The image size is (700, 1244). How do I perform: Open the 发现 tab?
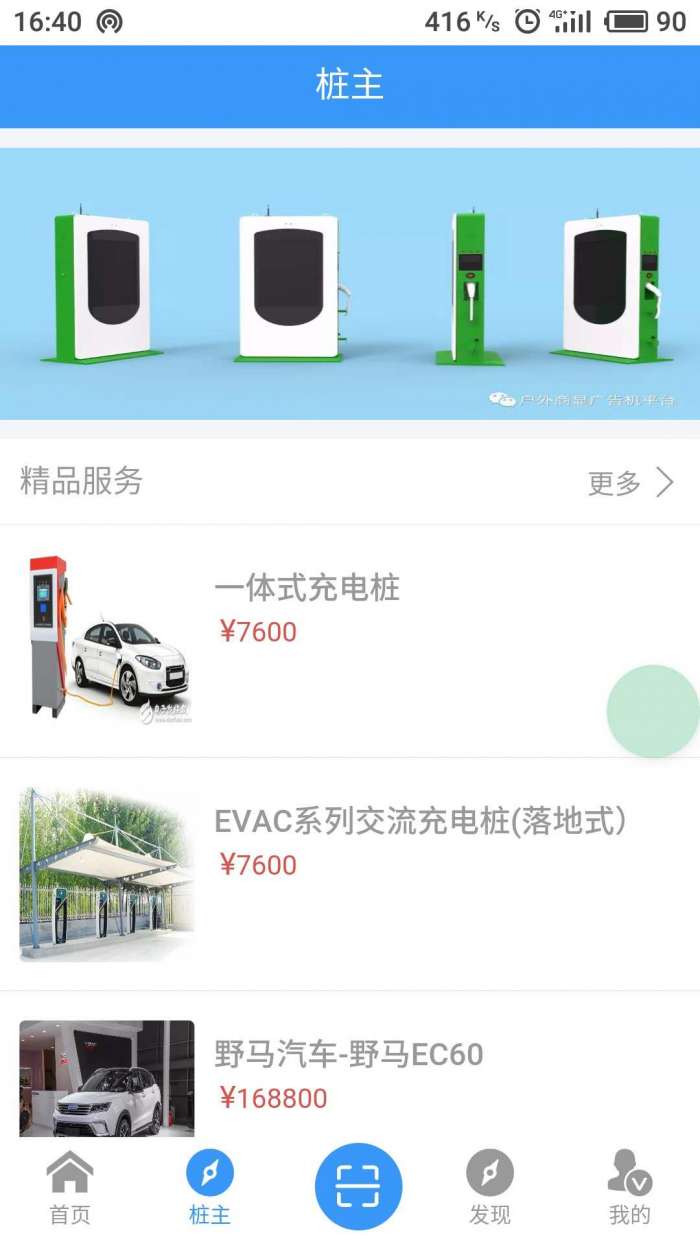(489, 1188)
